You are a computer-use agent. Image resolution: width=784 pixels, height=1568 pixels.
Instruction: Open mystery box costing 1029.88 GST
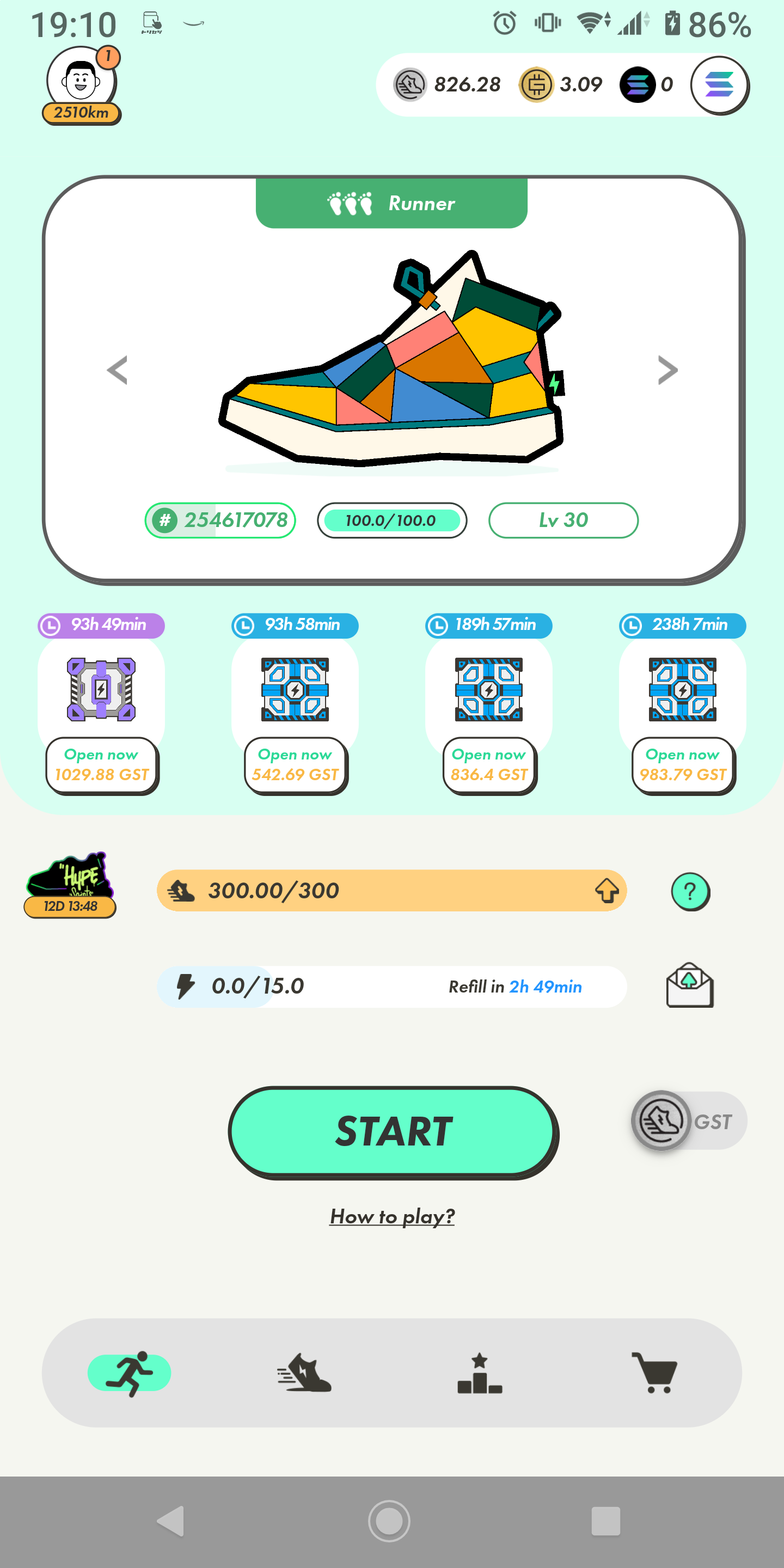[102, 764]
